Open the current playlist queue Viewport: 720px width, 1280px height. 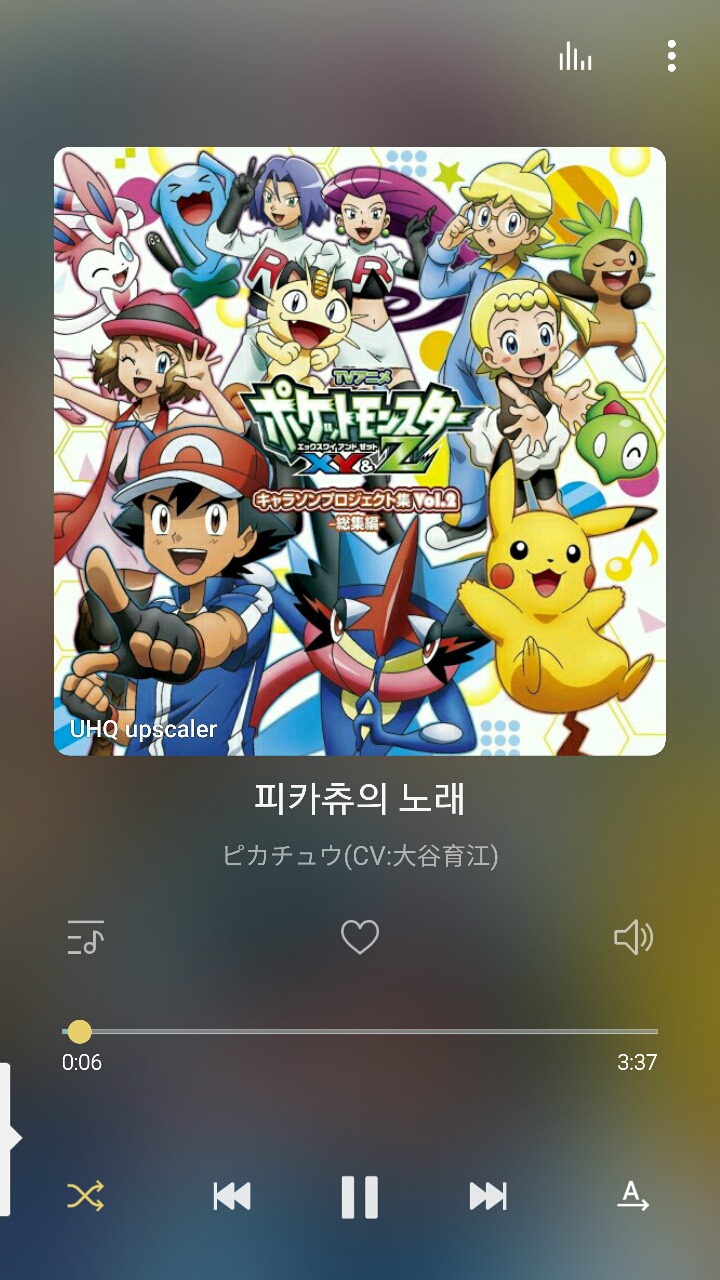pyautogui.click(x=86, y=937)
